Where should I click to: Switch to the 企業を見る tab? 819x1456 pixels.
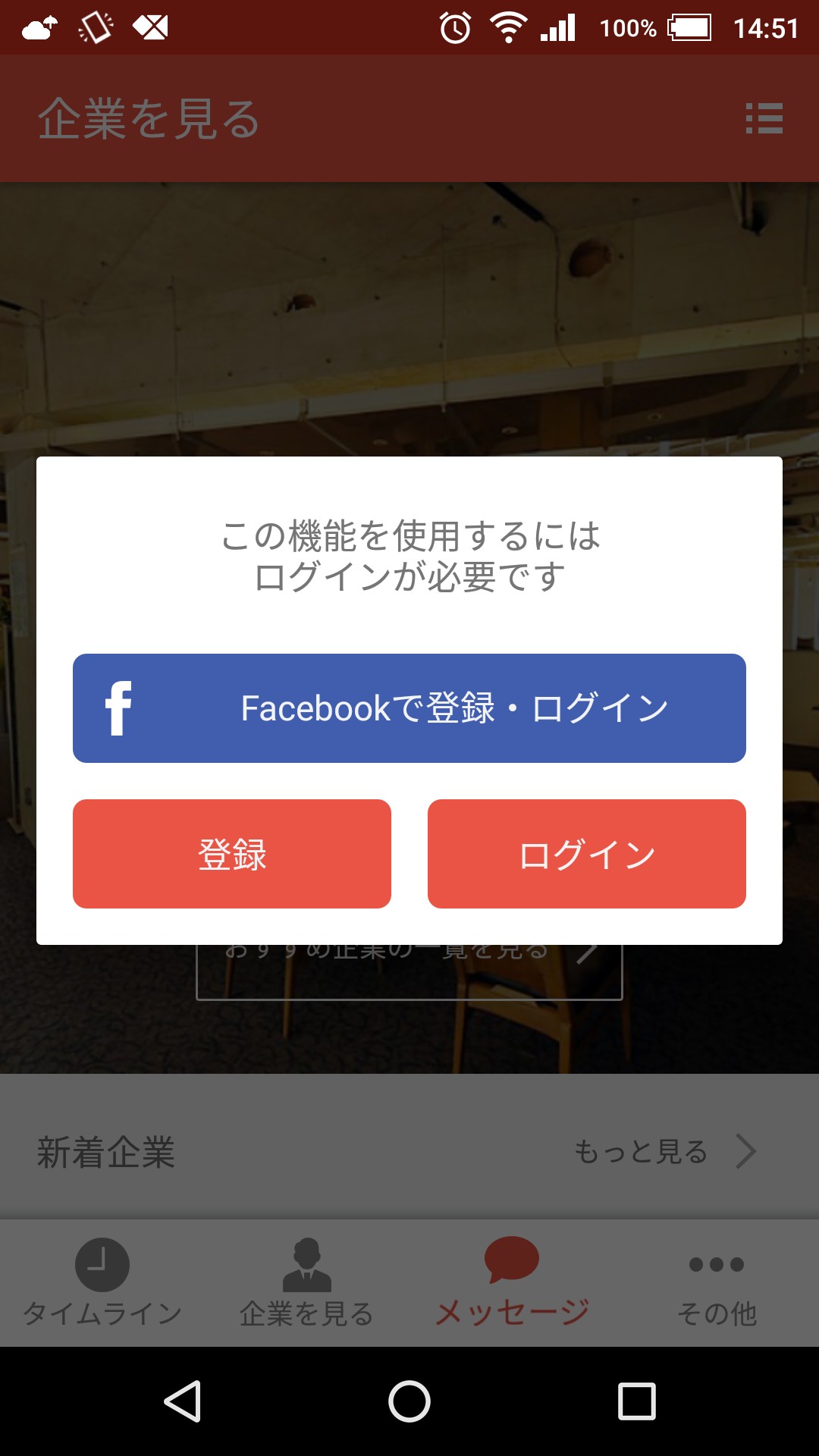(307, 1283)
